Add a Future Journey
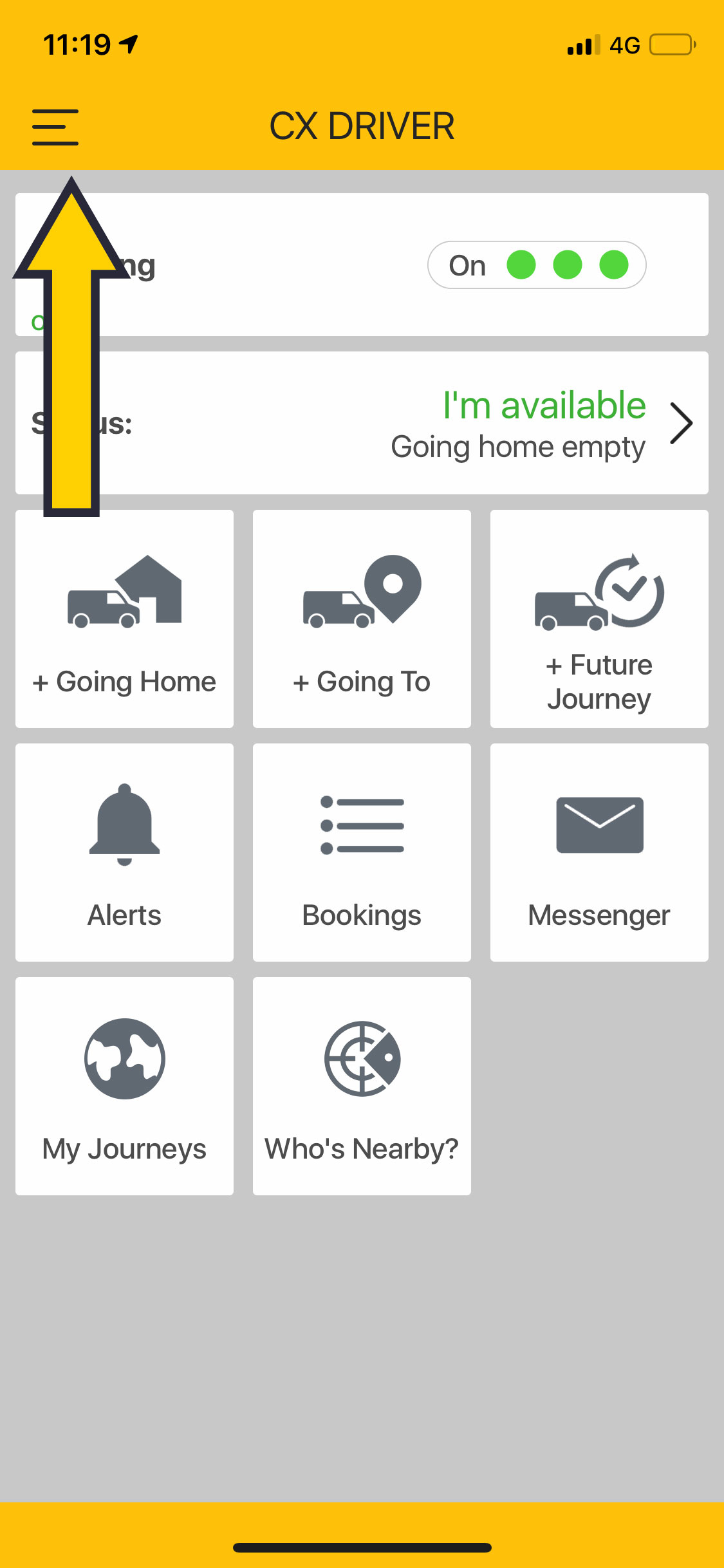Image resolution: width=724 pixels, height=1568 pixels. [x=599, y=619]
